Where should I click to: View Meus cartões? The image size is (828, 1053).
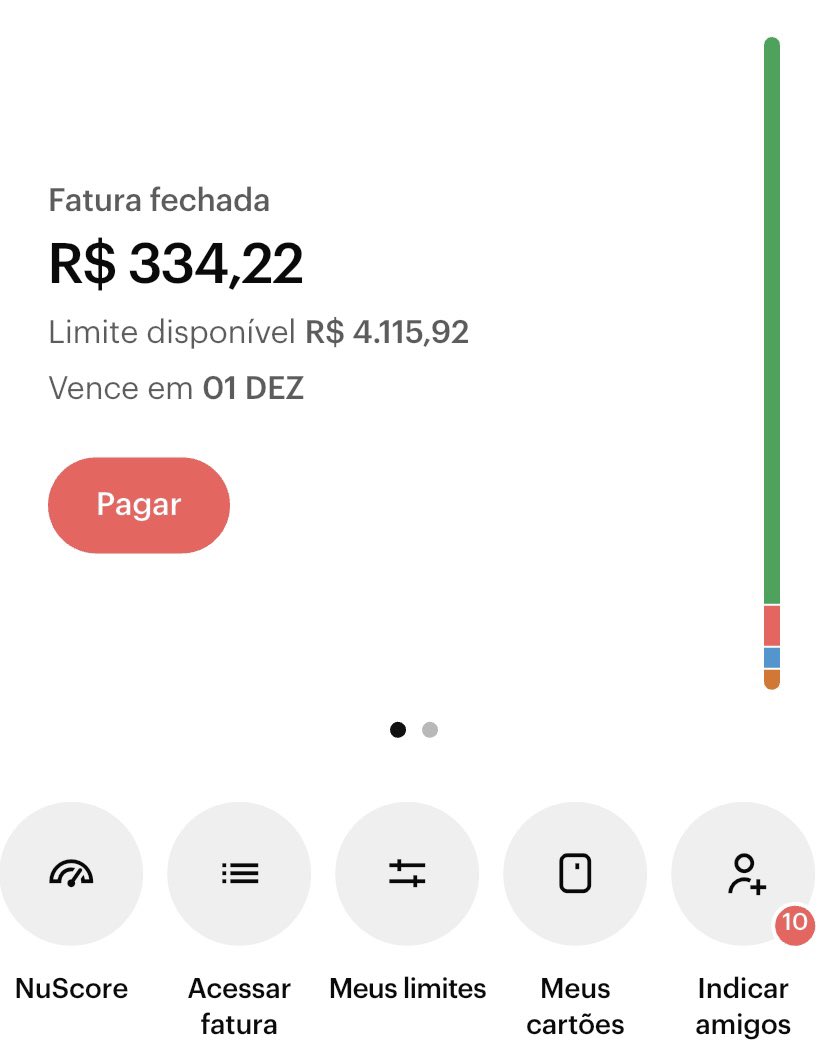tap(575, 874)
